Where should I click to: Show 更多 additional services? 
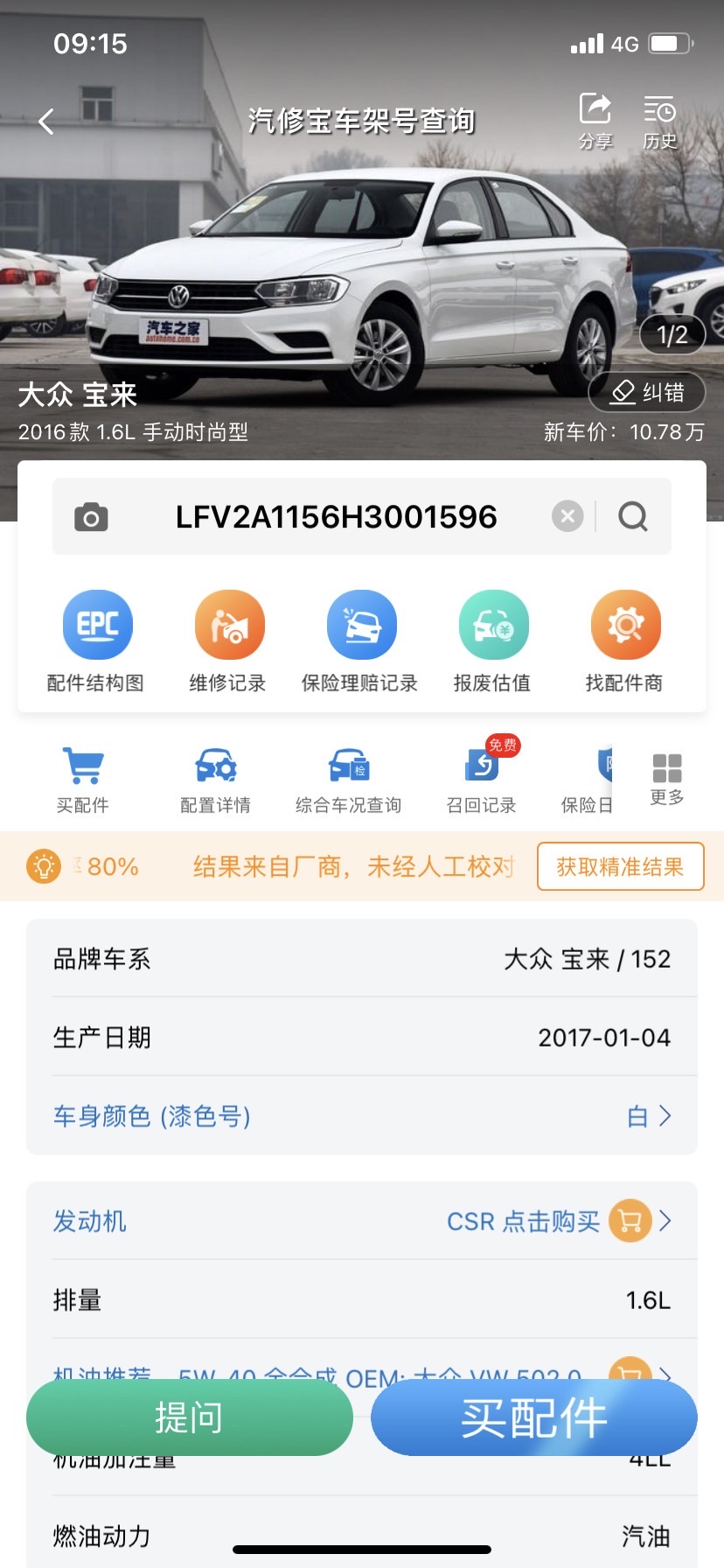point(666,778)
